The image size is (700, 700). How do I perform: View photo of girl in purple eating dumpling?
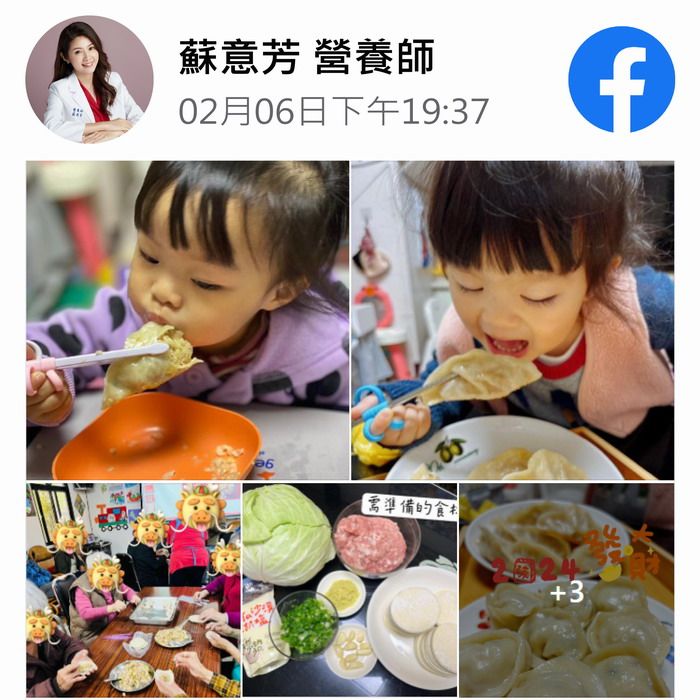click(x=187, y=320)
